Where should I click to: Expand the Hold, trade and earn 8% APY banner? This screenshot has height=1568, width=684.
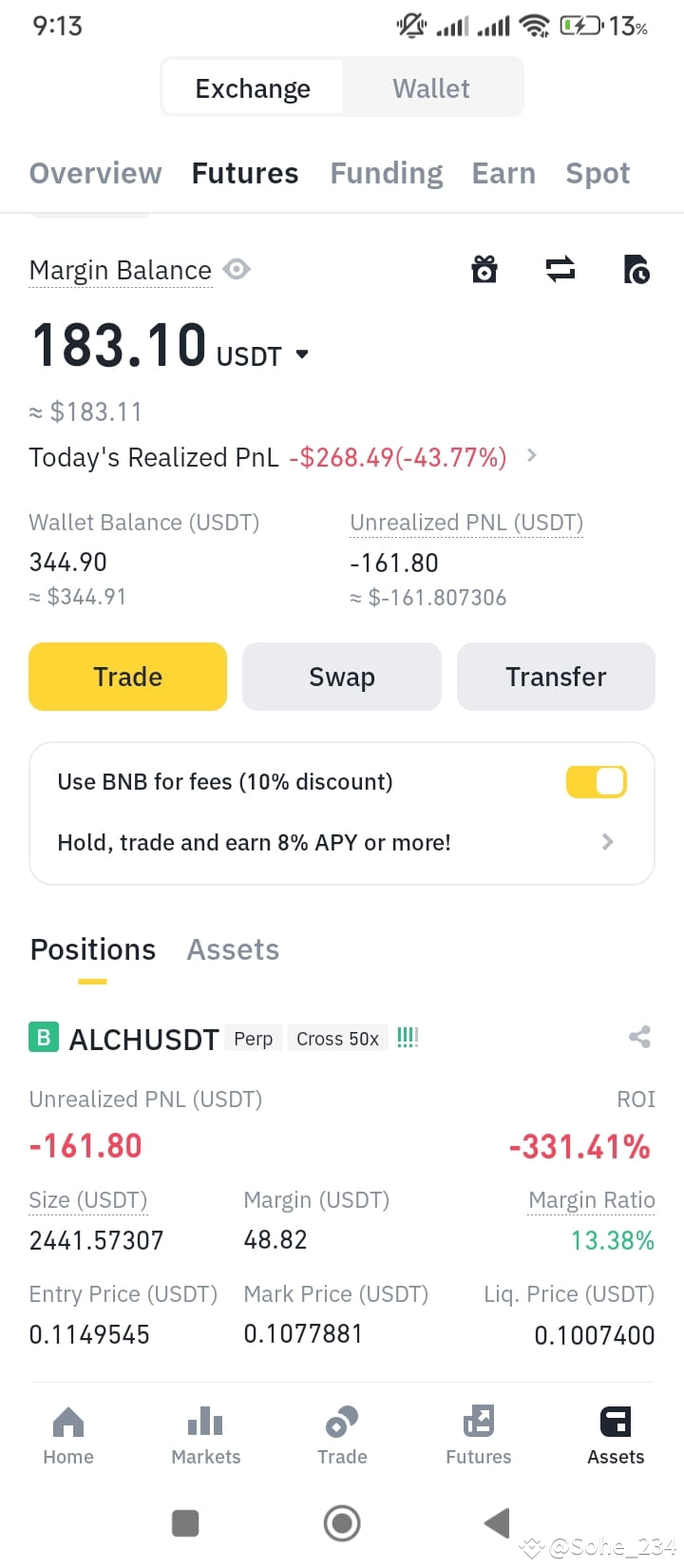(606, 842)
